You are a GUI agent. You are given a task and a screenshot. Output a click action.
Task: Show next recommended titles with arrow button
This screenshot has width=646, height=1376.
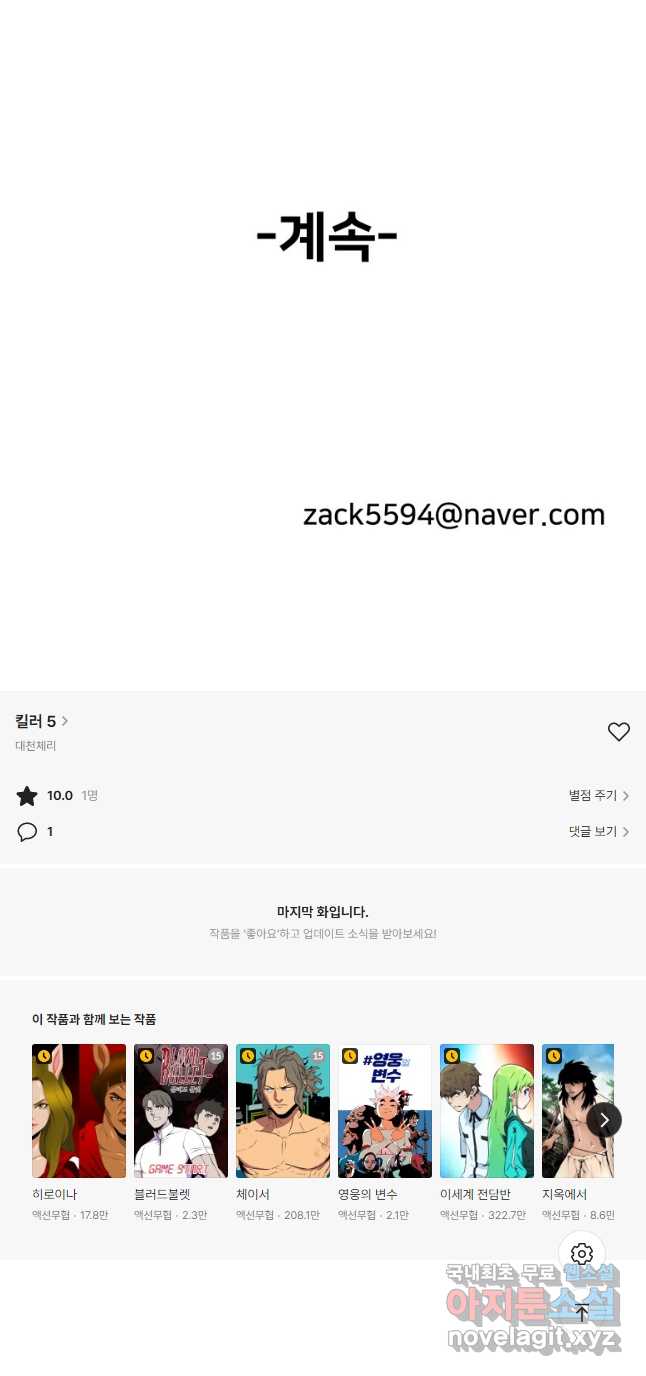tap(604, 1120)
